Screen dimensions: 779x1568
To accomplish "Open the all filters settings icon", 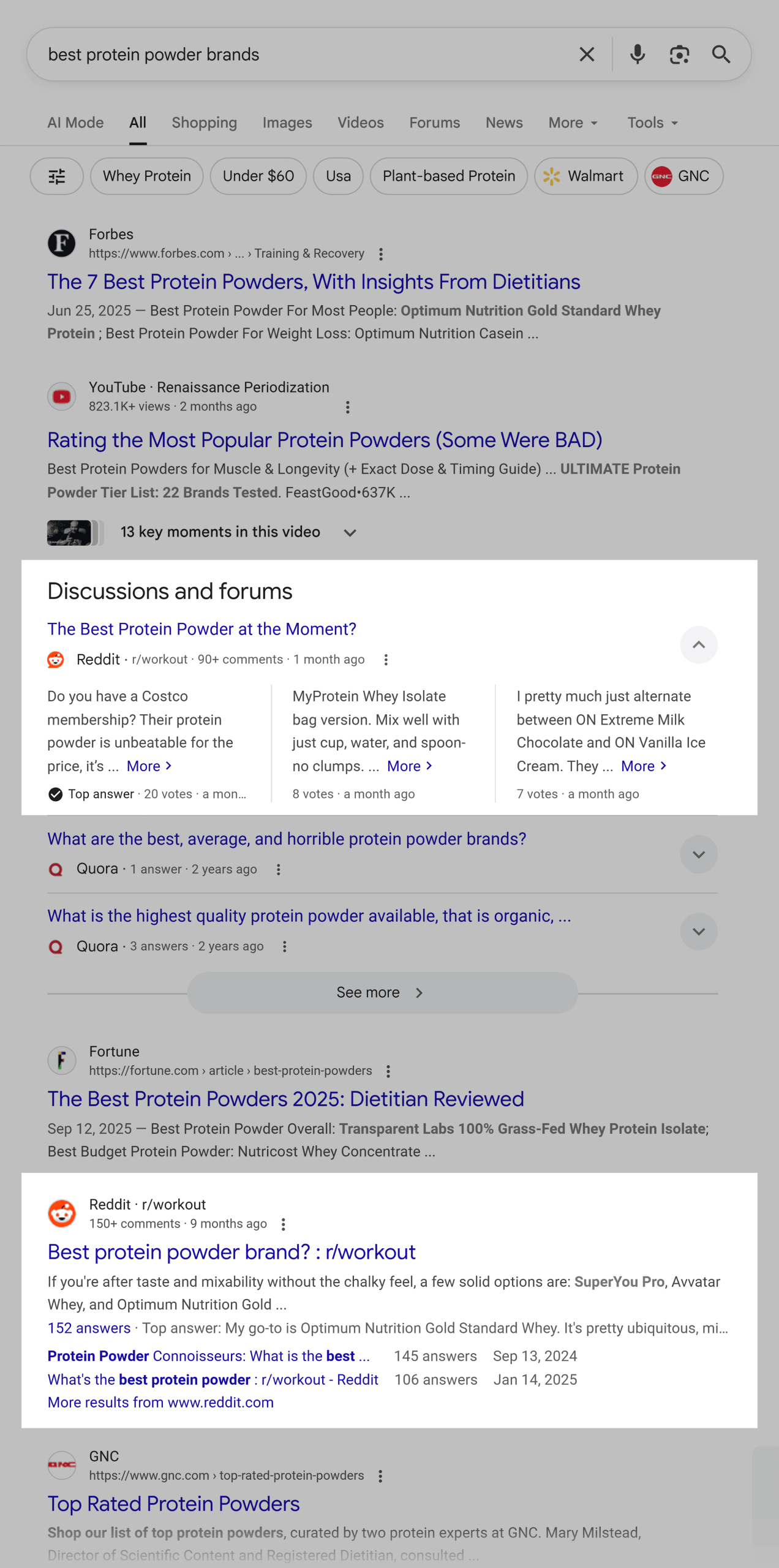I will pos(57,176).
